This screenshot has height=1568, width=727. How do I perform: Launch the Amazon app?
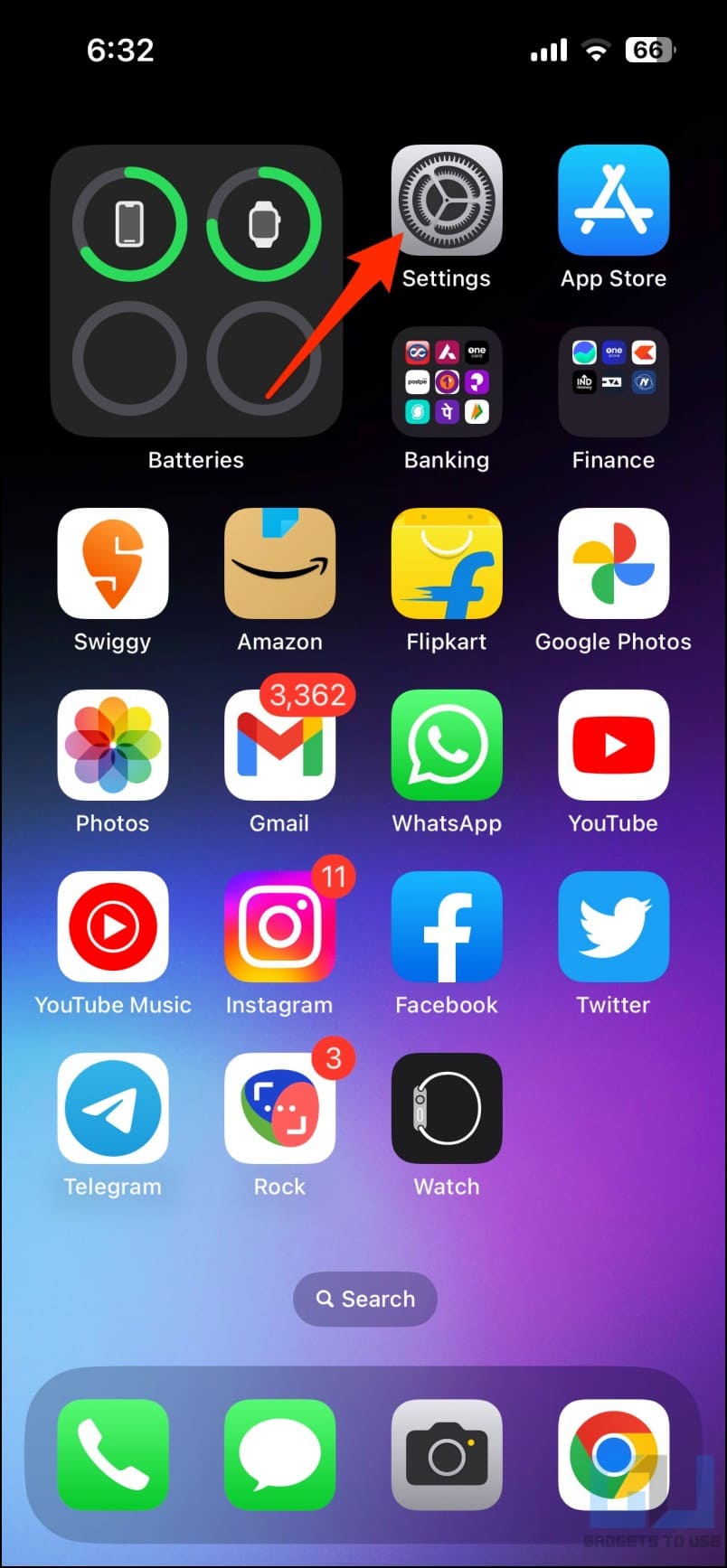coord(279,563)
